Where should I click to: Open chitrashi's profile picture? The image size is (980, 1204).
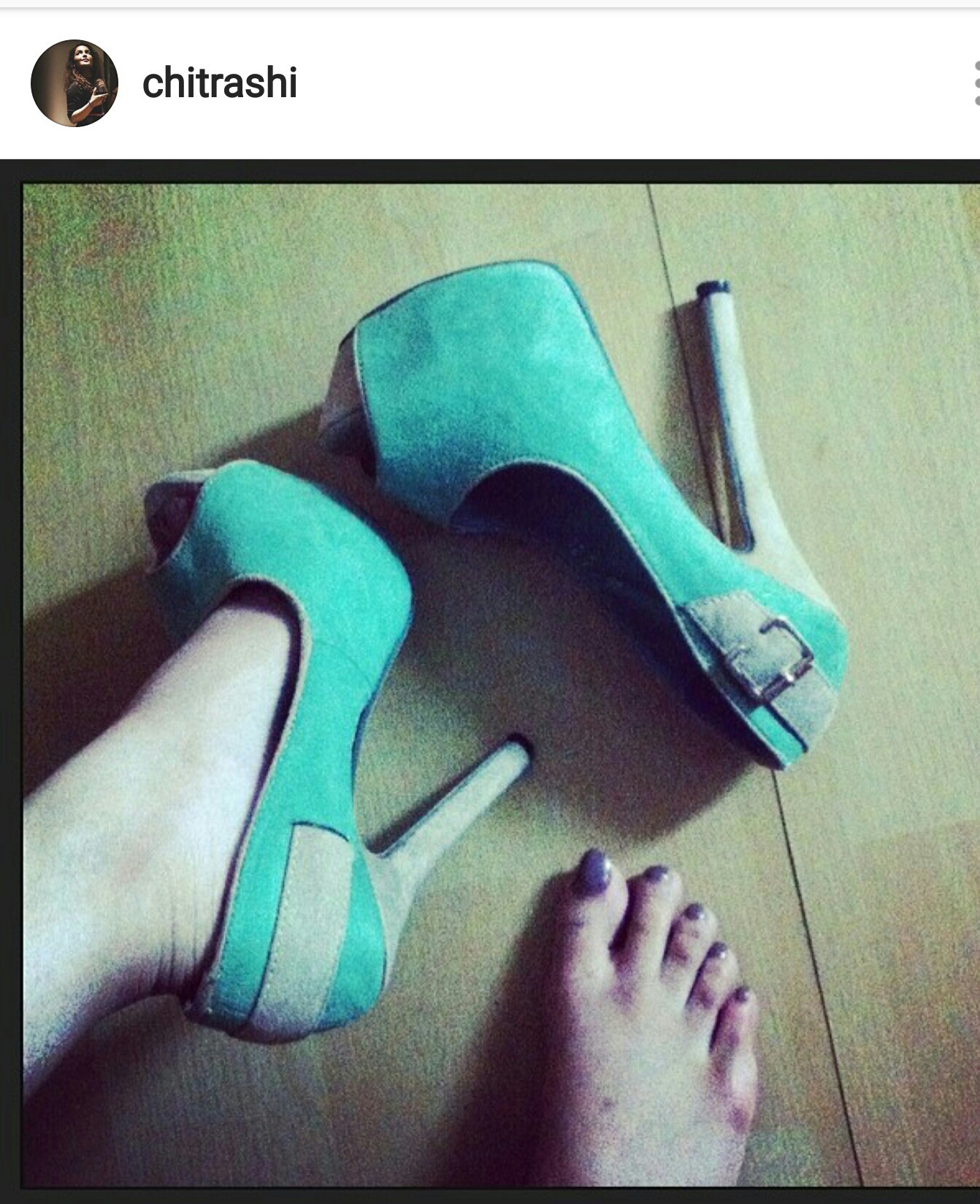coord(74,83)
